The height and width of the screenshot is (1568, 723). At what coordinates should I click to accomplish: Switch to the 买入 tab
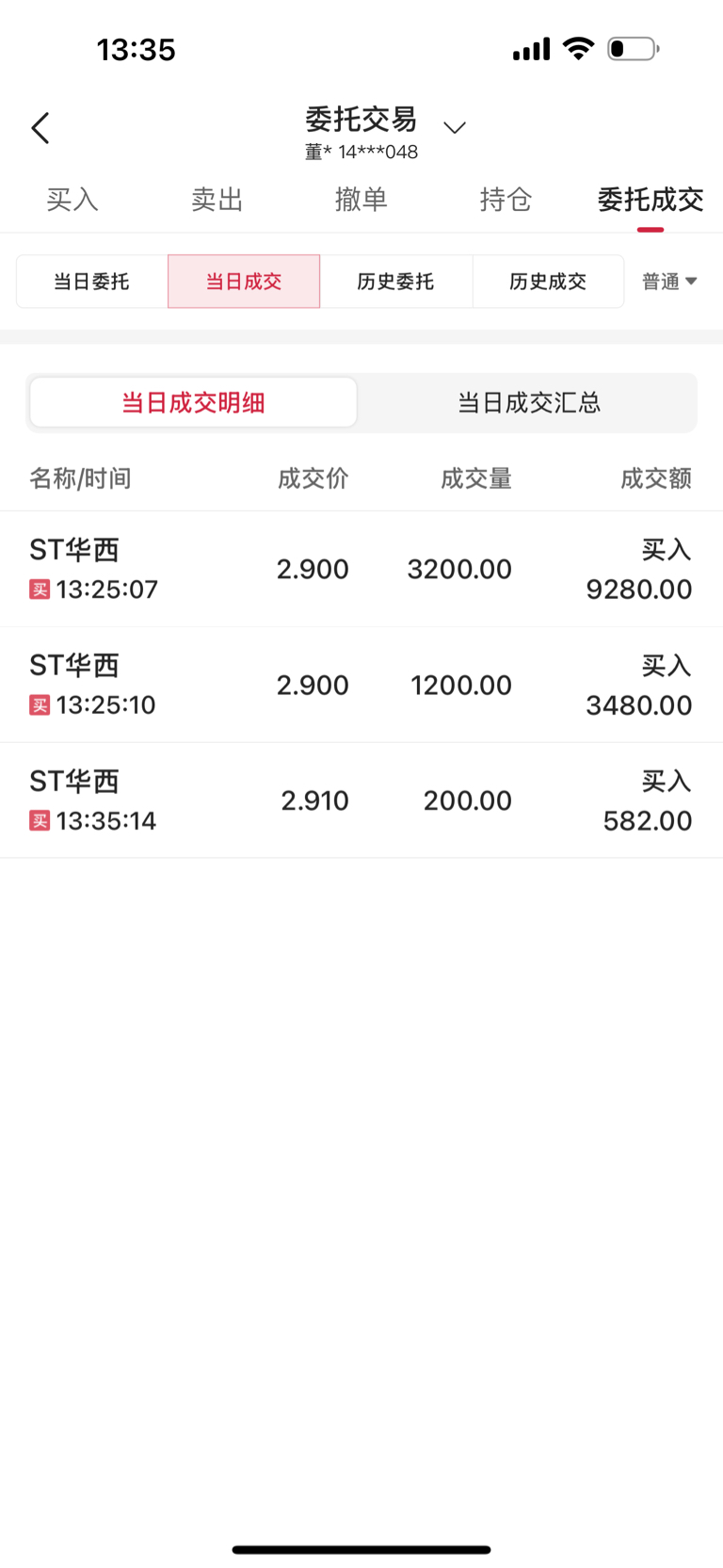coord(72,200)
